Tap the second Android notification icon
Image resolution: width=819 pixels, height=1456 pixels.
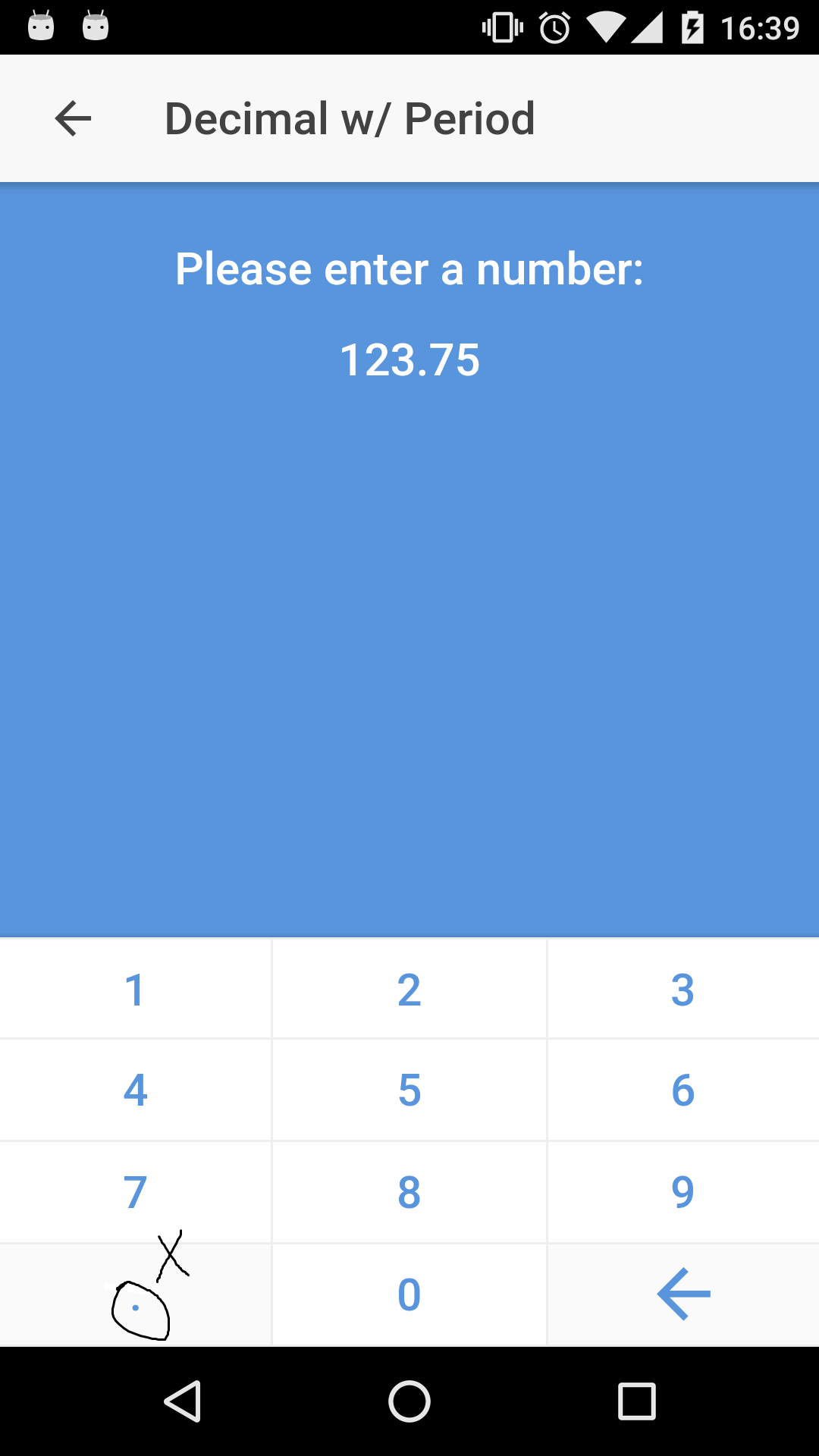tap(96, 25)
